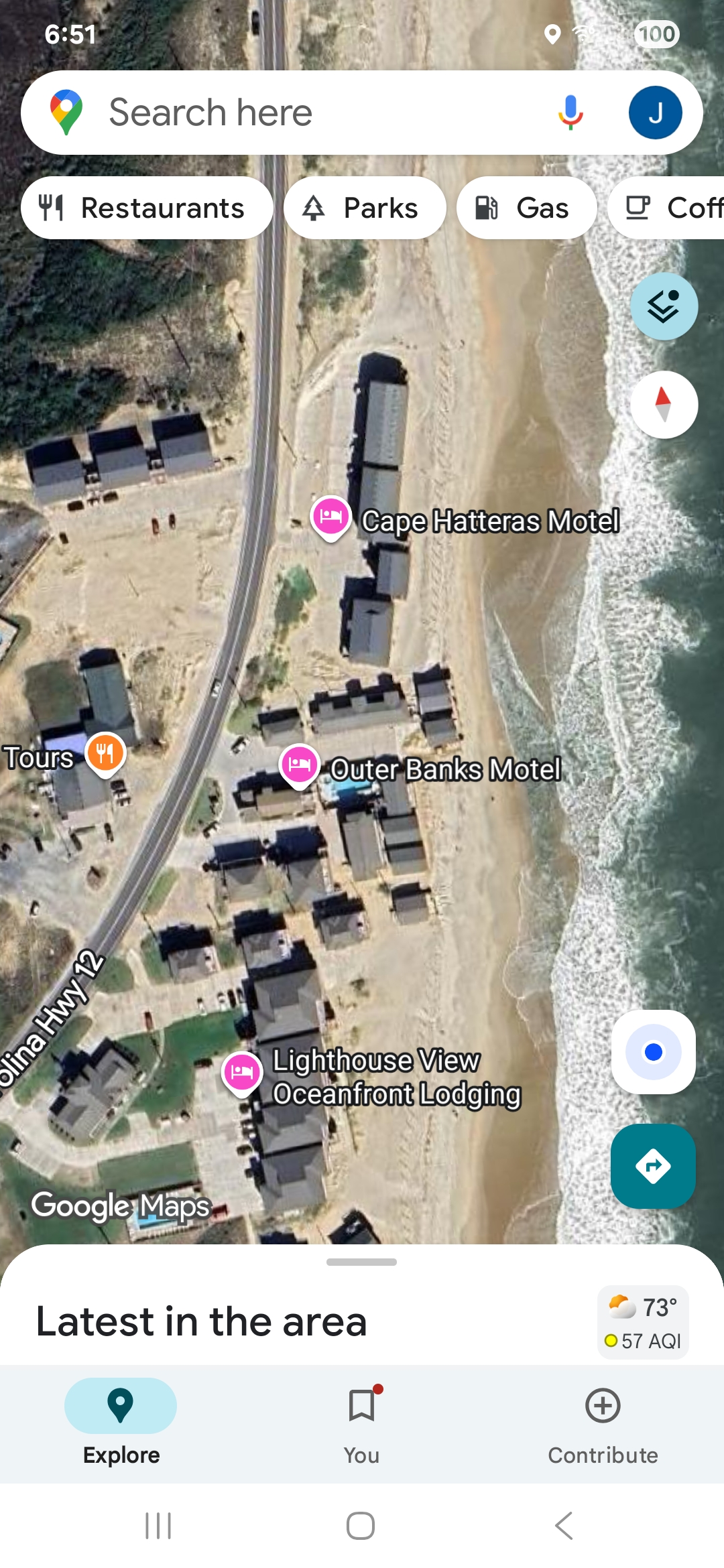Select the Restaurants chip
The height and width of the screenshot is (1568, 724).
(146, 208)
